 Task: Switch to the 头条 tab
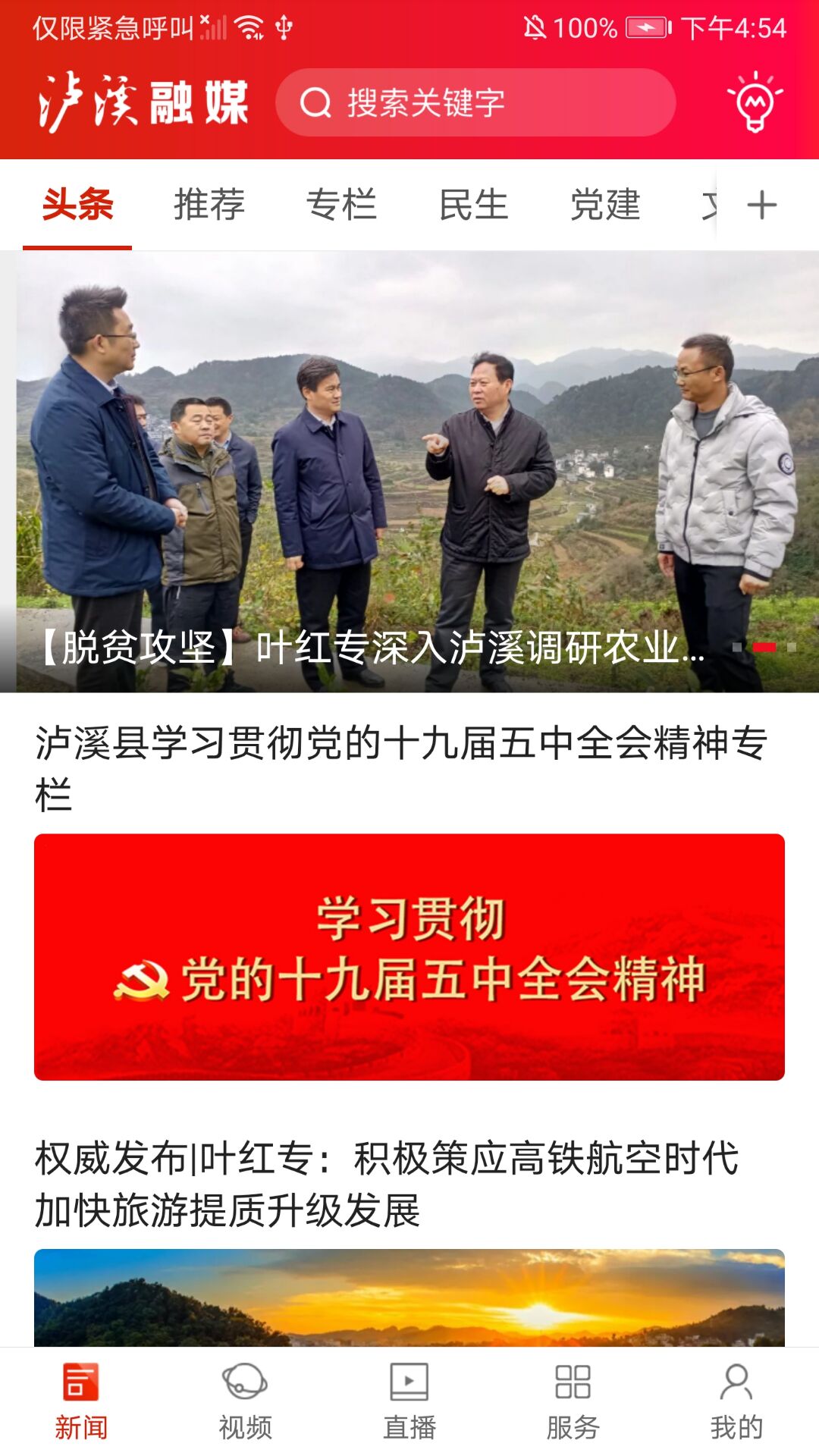click(x=77, y=203)
